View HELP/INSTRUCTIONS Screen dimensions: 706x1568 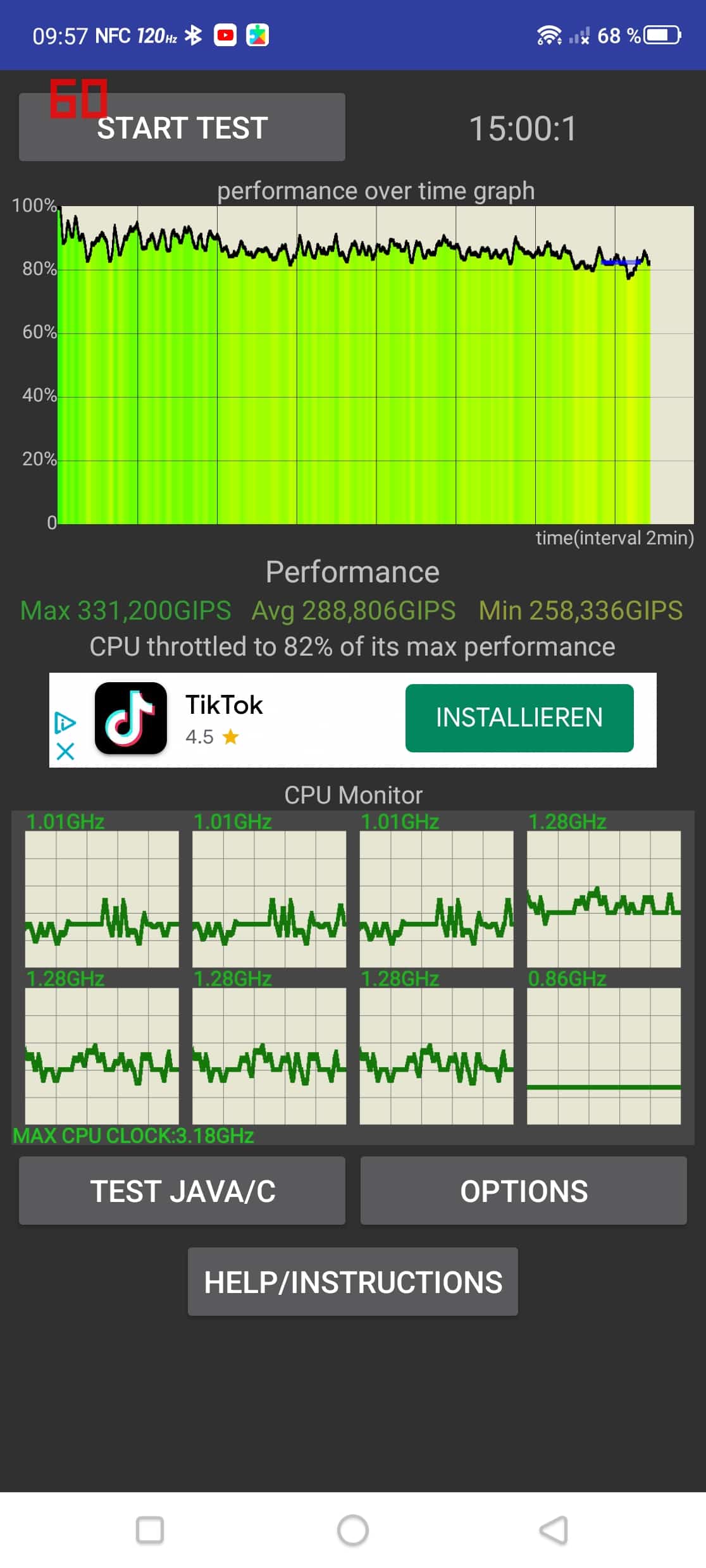click(353, 1282)
